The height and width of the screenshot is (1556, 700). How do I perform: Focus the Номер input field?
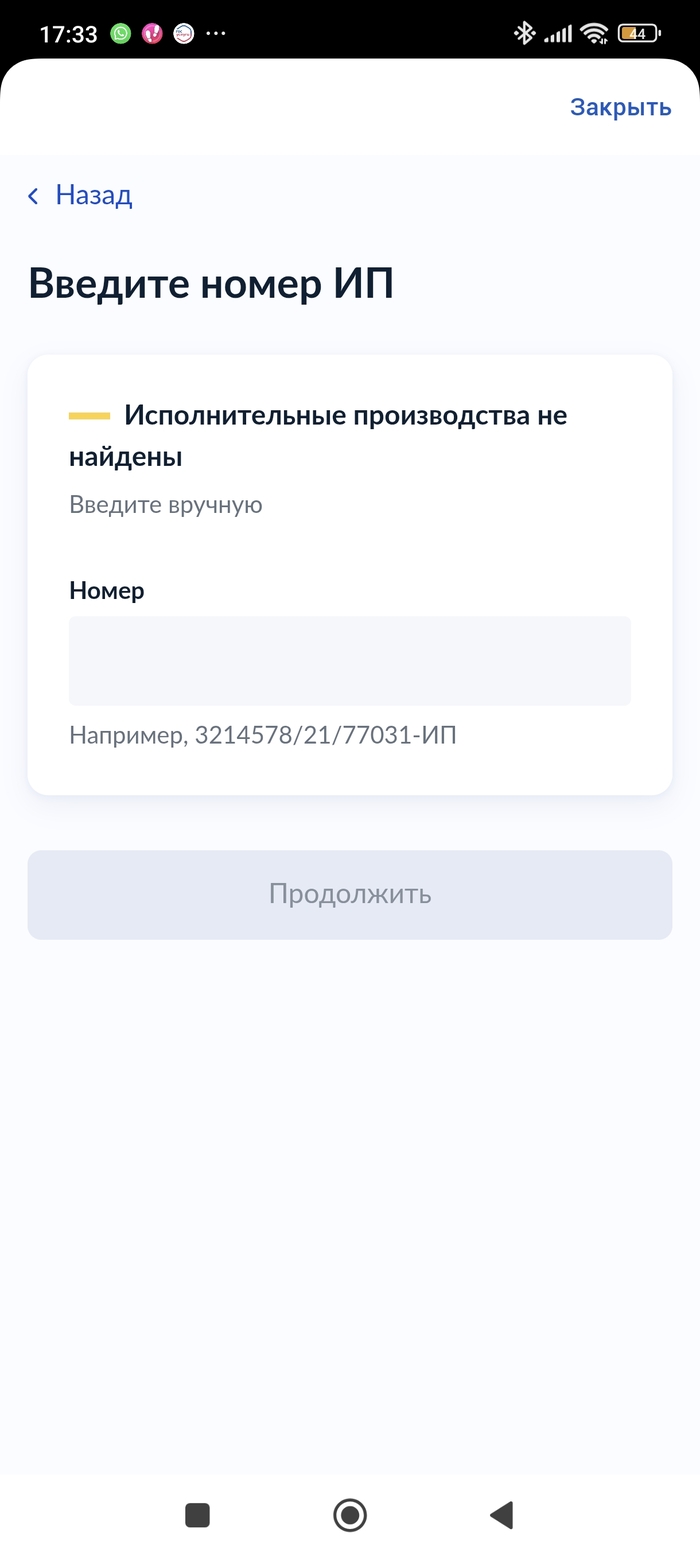click(x=349, y=661)
